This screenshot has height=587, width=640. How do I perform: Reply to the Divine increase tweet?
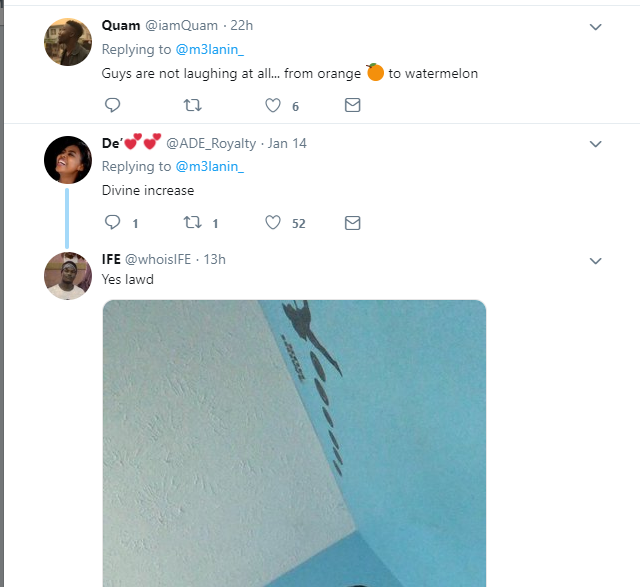coord(112,223)
